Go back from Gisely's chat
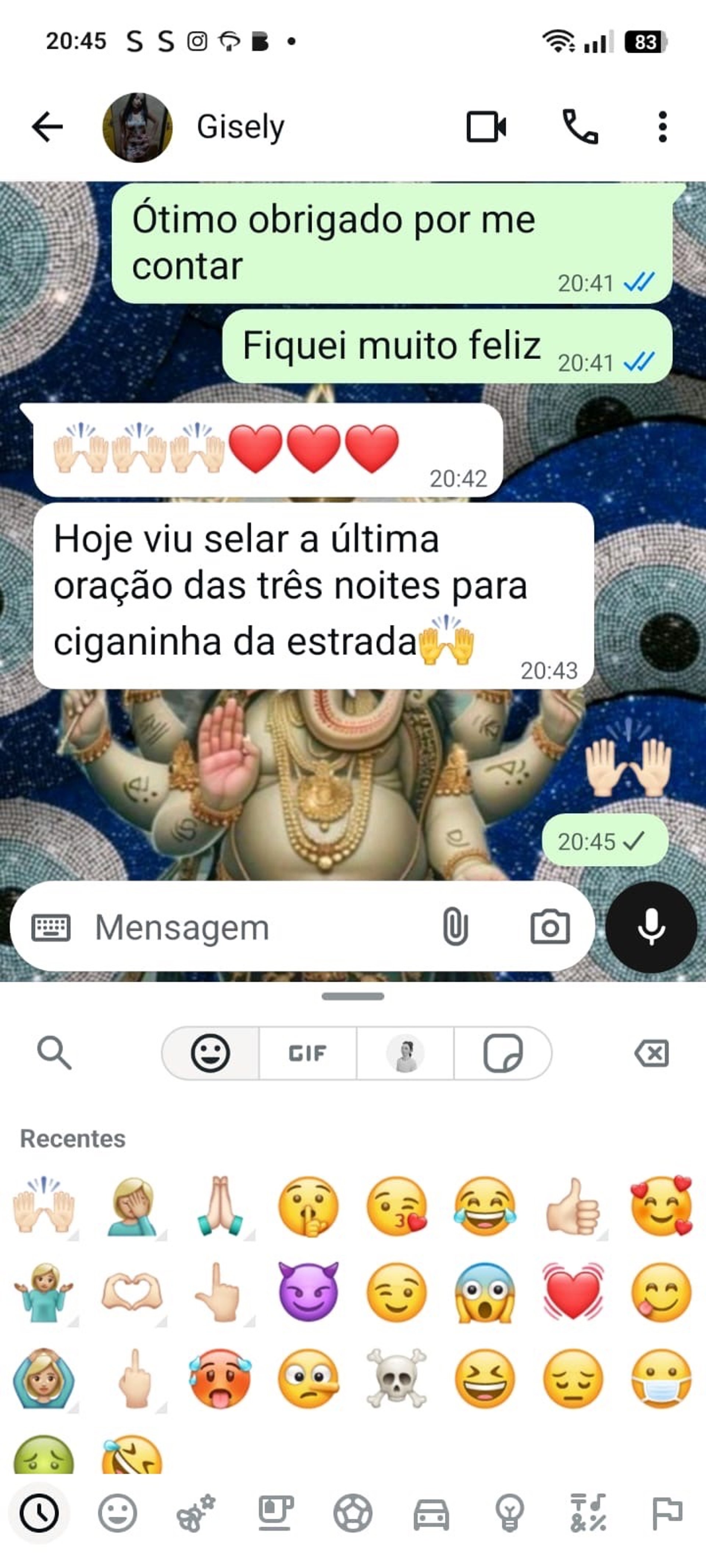706x1568 pixels. click(47, 127)
